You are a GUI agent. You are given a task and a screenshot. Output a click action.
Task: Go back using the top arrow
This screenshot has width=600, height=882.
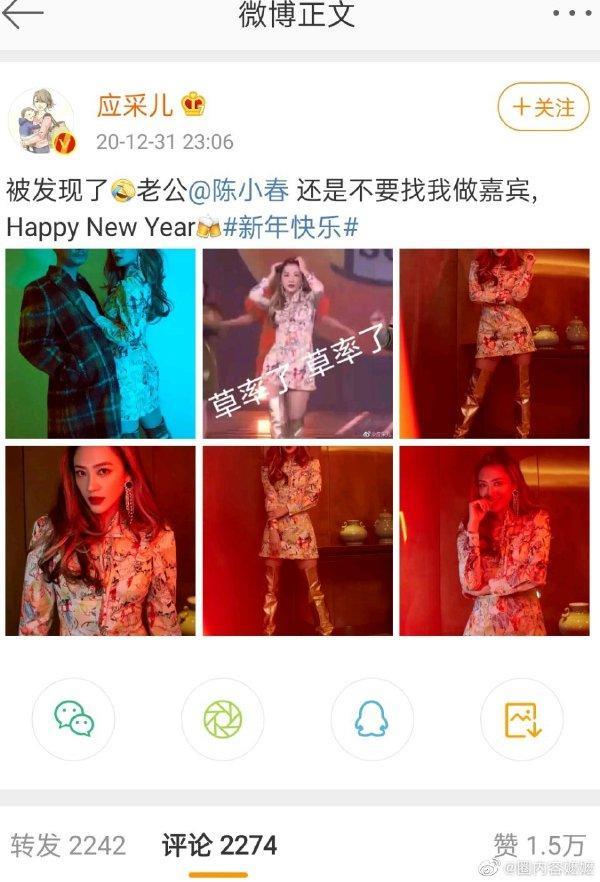(22, 14)
